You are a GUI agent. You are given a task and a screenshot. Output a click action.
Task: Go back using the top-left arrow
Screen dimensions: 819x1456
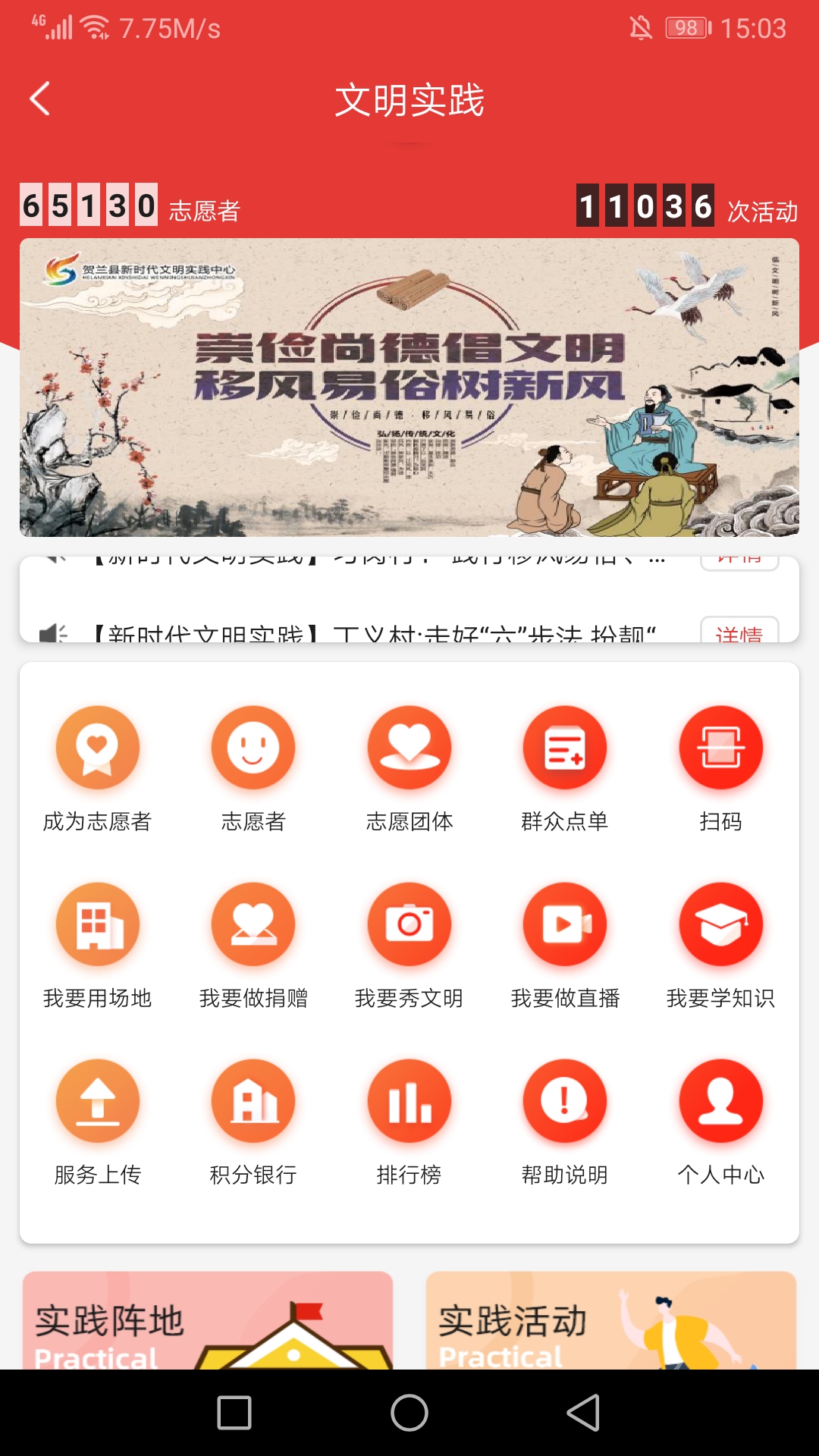point(39,99)
